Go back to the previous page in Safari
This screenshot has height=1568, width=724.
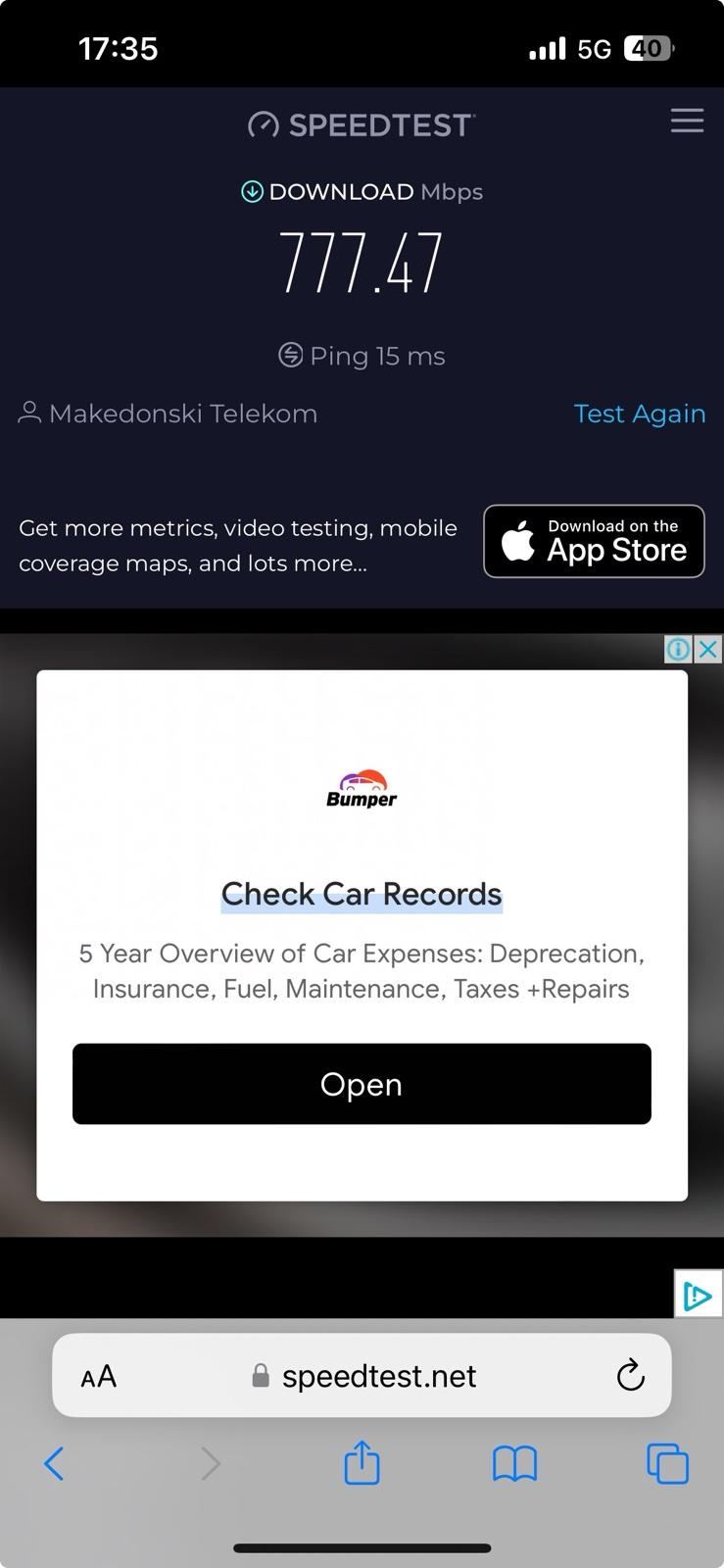(55, 1464)
